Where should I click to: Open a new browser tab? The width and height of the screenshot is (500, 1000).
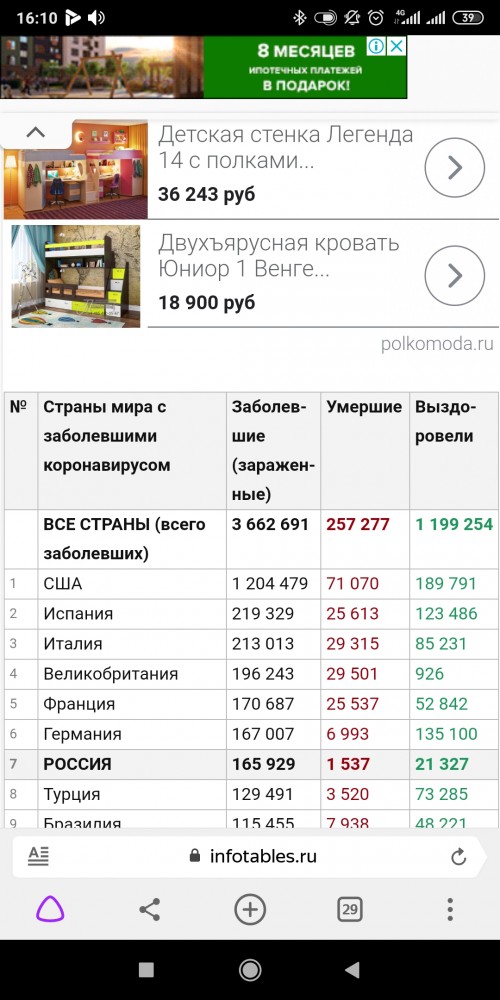coord(250,909)
